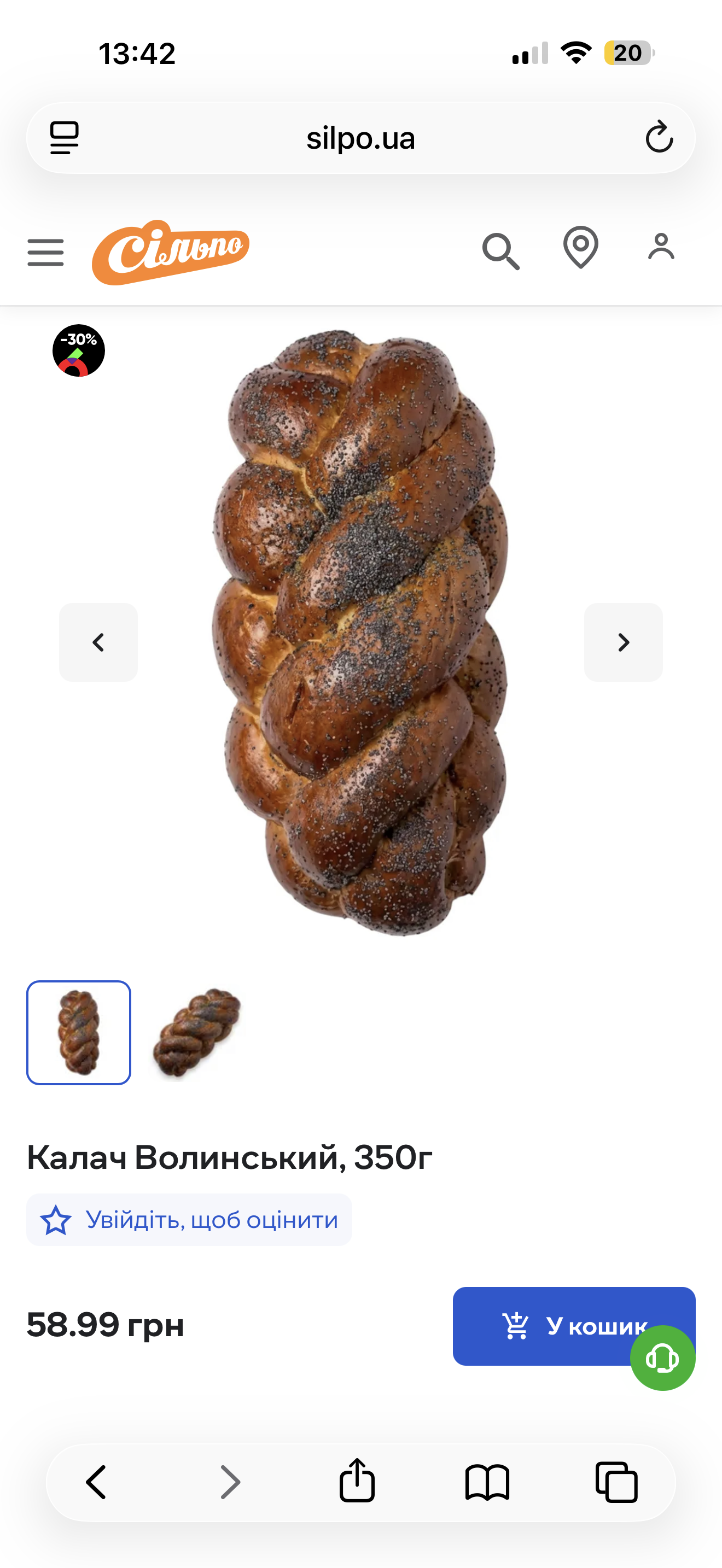The image size is (722, 1568).
Task: Open the hamburger menu
Action: (45, 252)
